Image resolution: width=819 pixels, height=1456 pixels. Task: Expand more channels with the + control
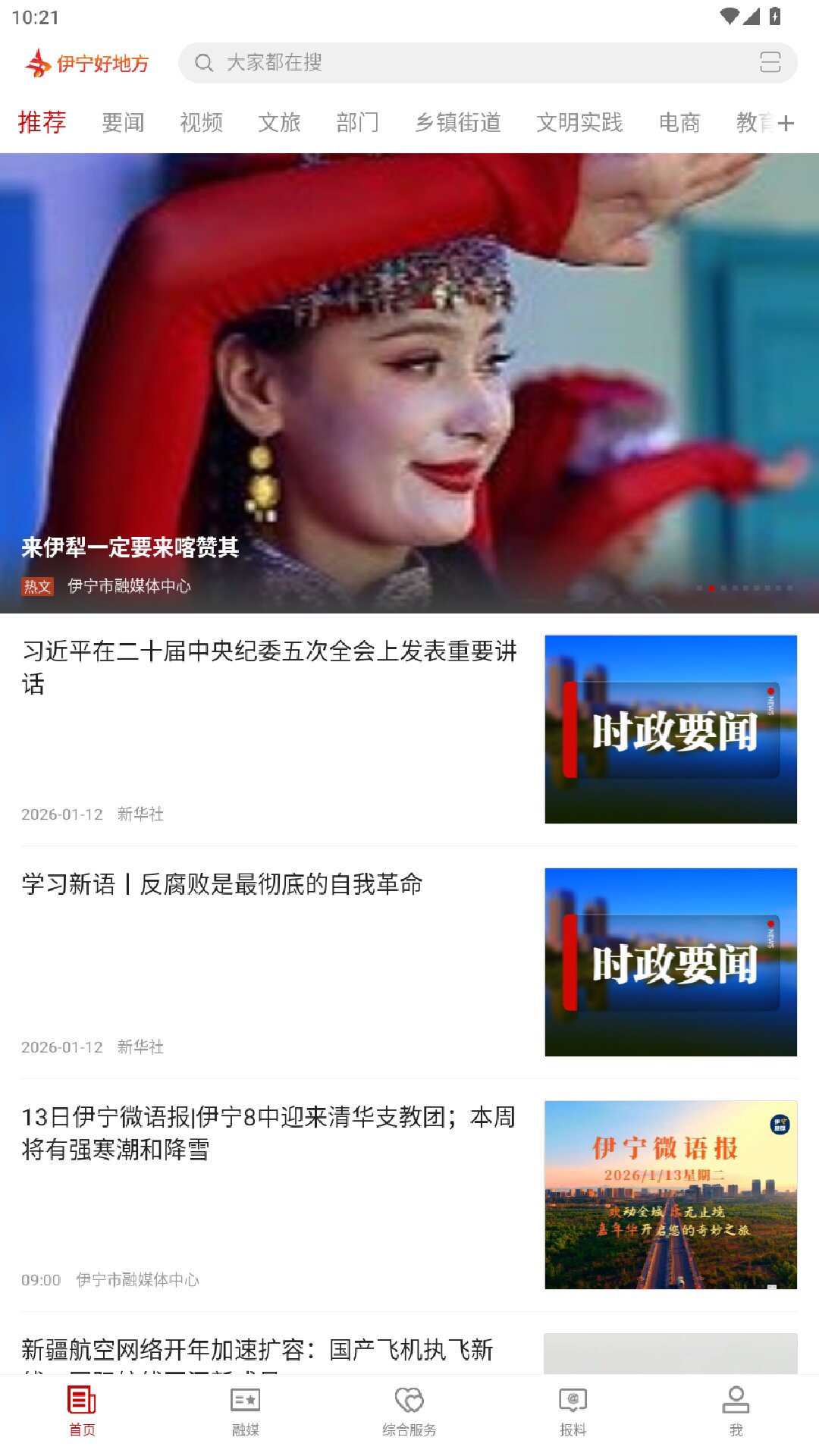tap(789, 123)
